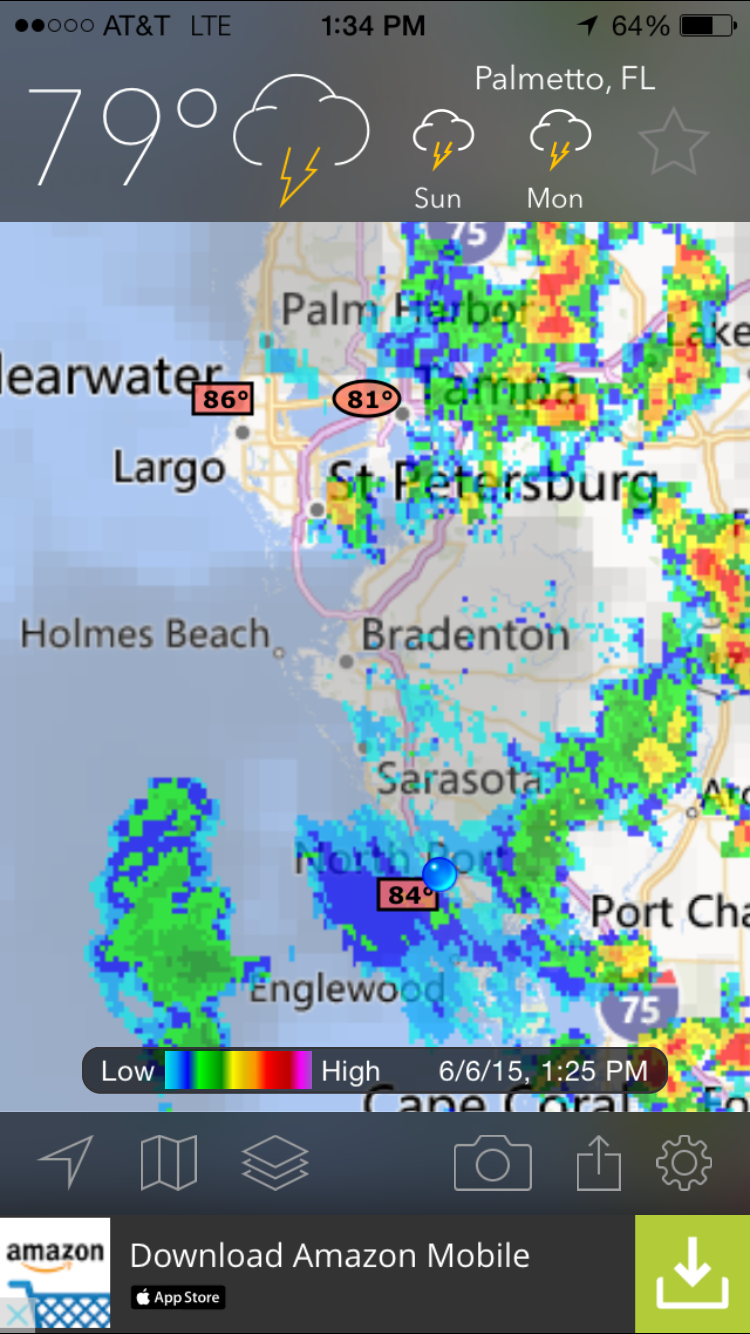This screenshot has height=1334, width=750.
Task: Close the Amazon ad banner
Action: tap(15, 1316)
